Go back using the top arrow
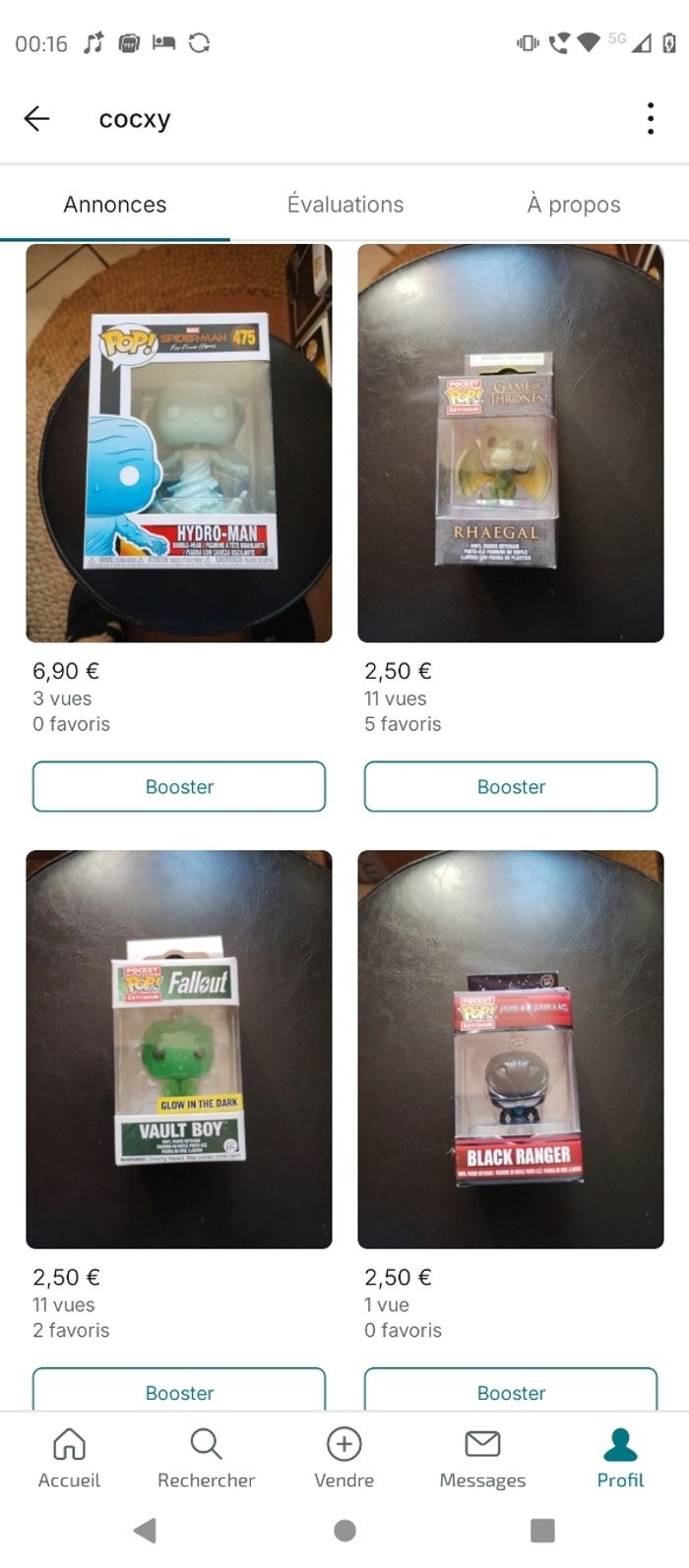 (x=36, y=119)
